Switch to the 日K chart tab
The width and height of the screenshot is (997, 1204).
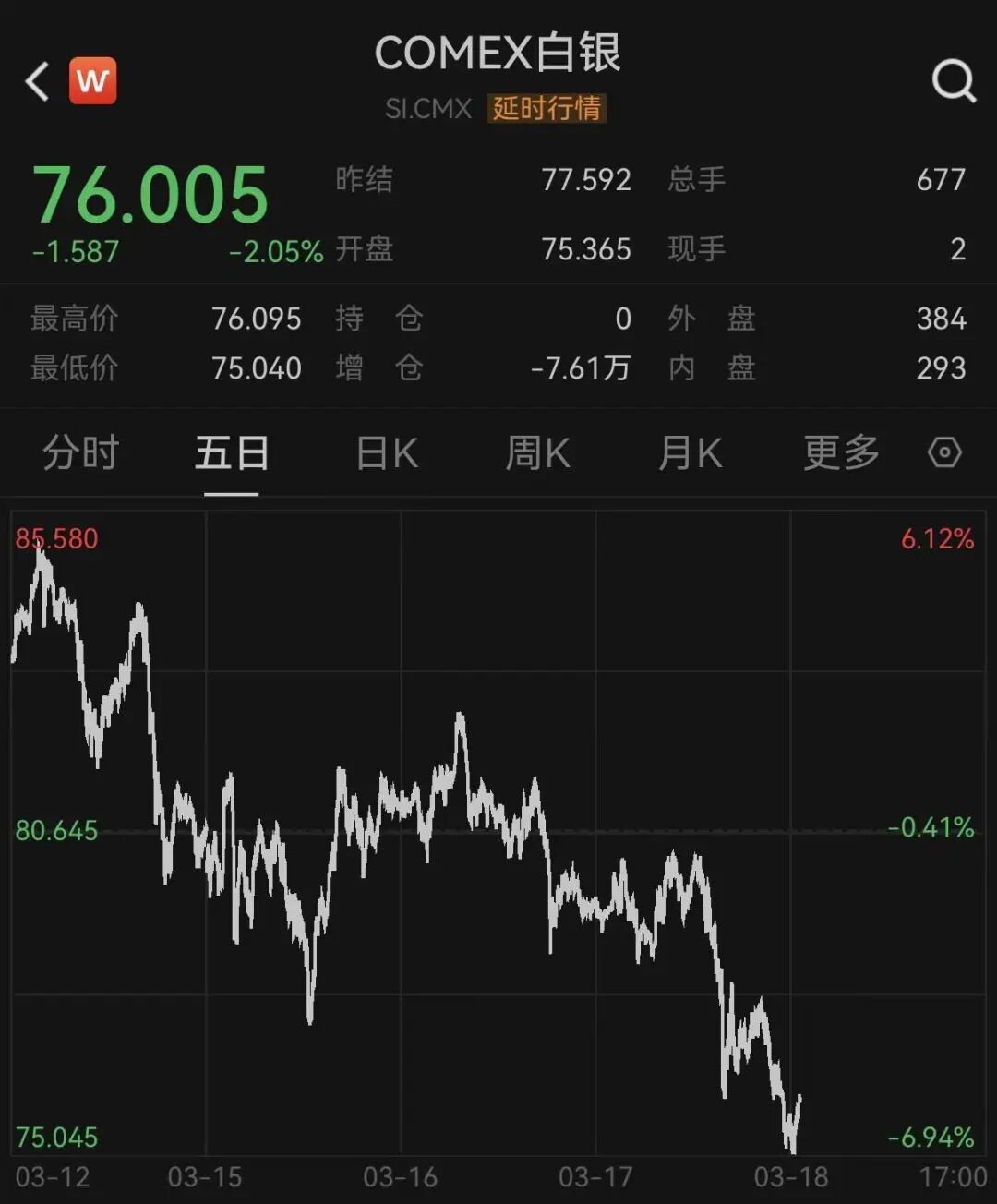point(387,453)
